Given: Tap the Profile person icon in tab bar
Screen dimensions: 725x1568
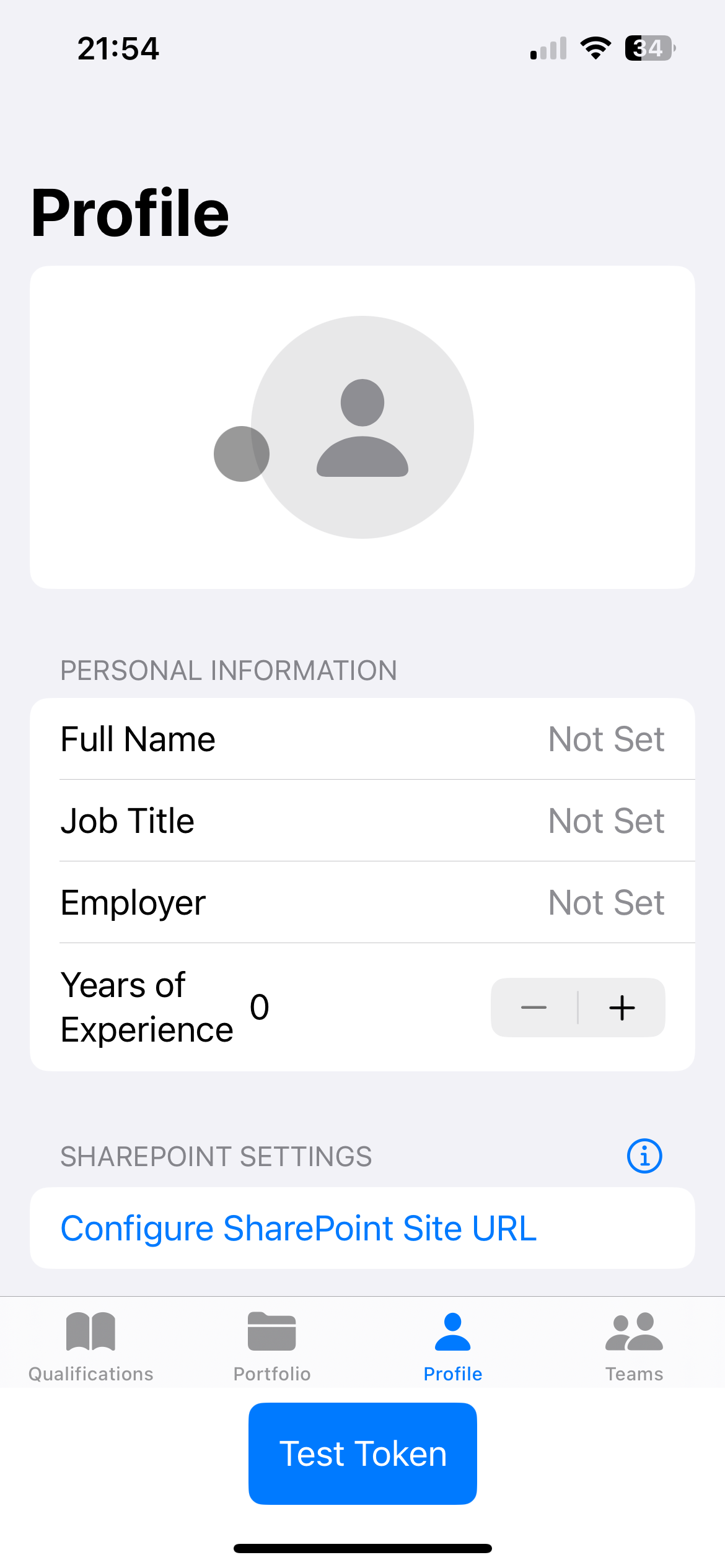Looking at the screenshot, I should (452, 1330).
